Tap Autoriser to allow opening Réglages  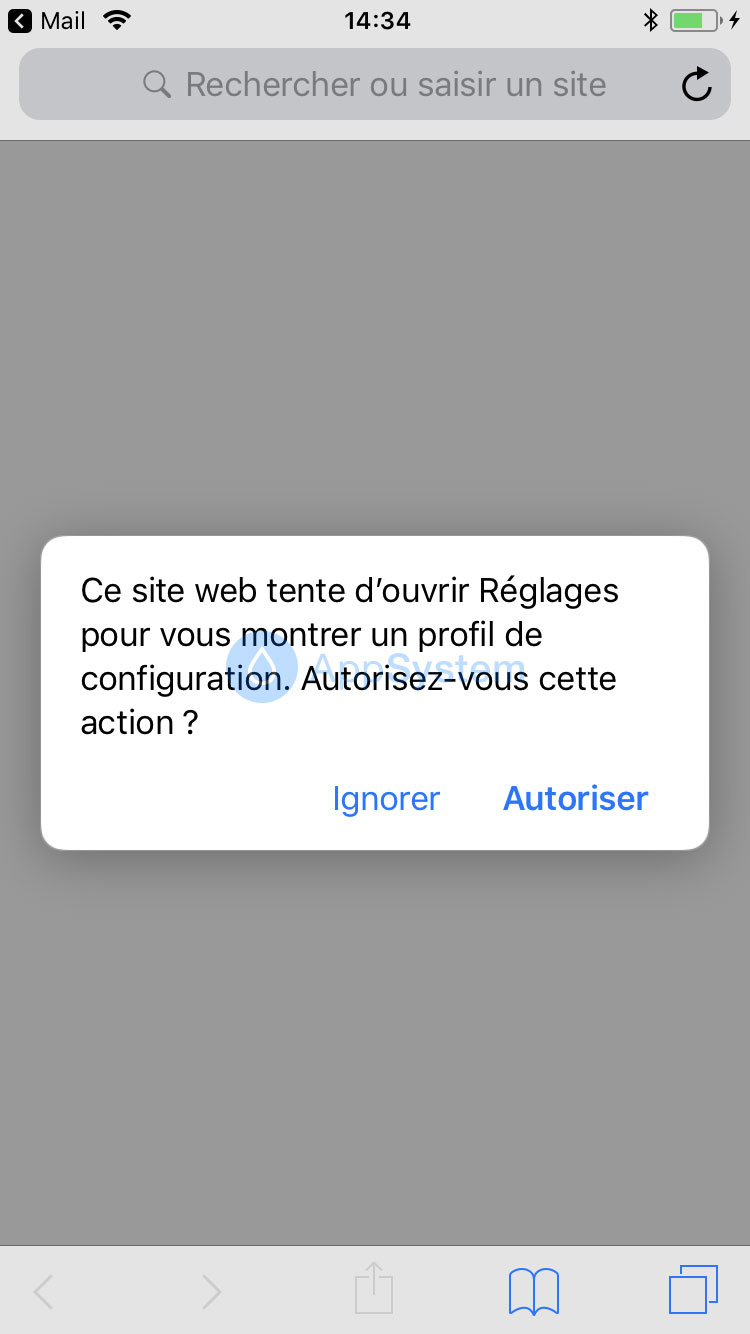coord(575,799)
